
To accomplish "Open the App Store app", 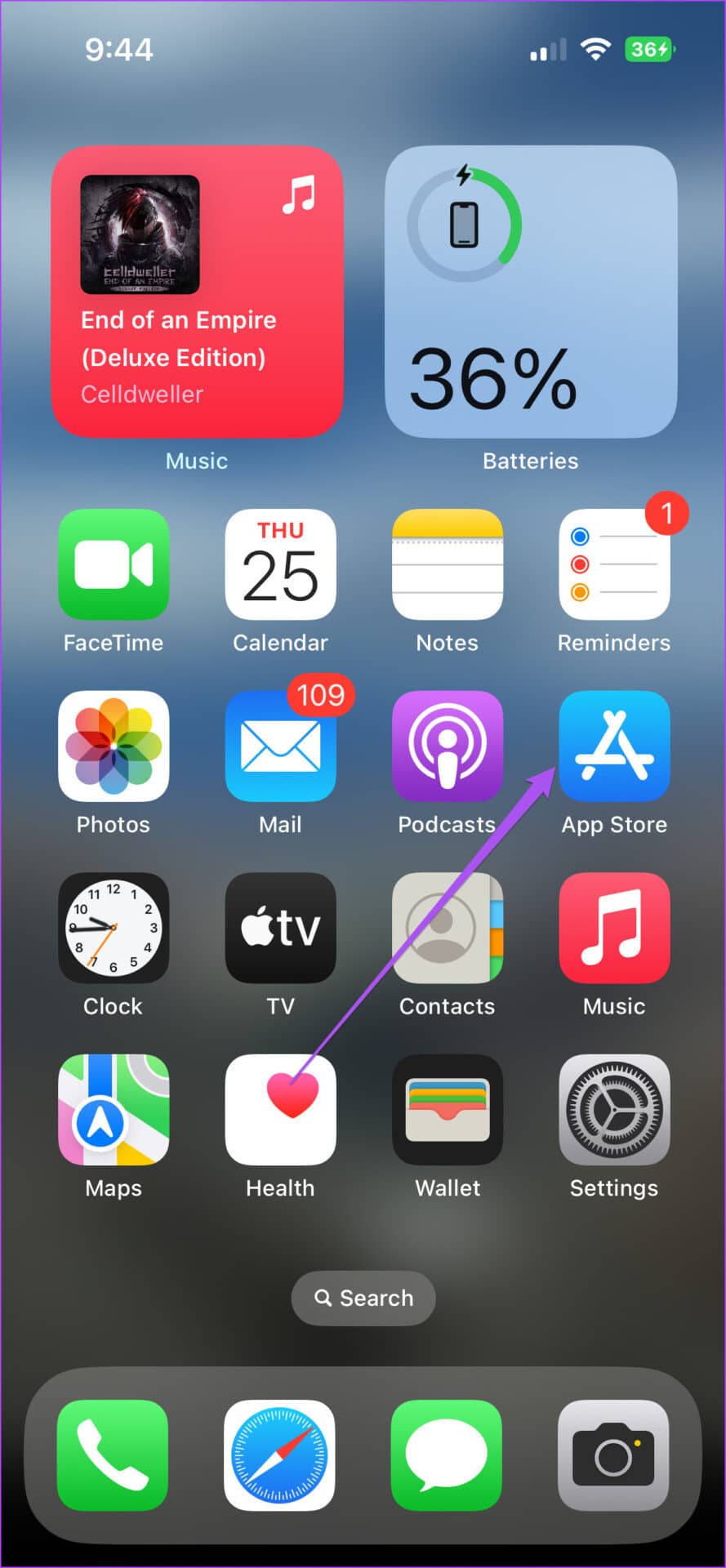I will (614, 746).
